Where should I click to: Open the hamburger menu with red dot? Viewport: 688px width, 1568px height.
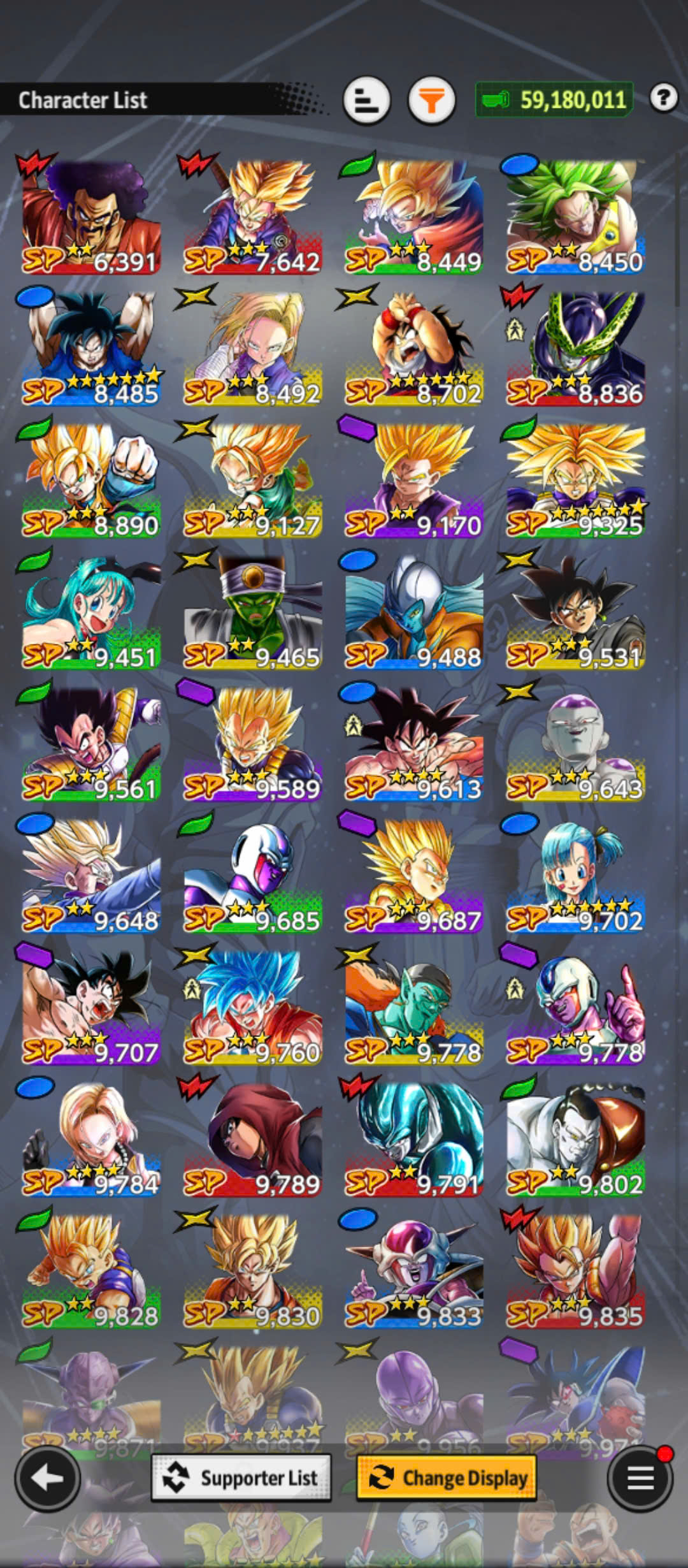click(640, 1477)
